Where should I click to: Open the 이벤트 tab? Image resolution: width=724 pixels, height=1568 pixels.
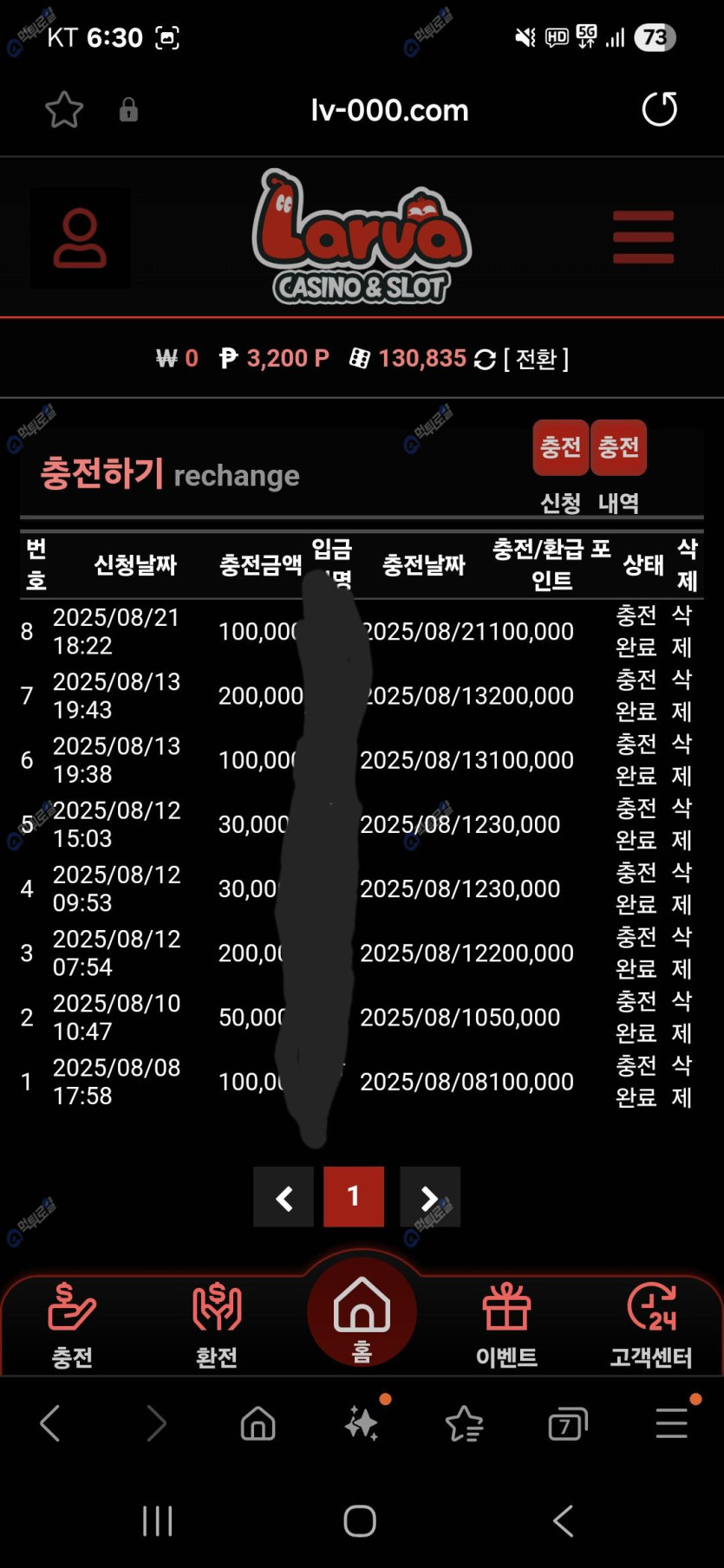(506, 1324)
